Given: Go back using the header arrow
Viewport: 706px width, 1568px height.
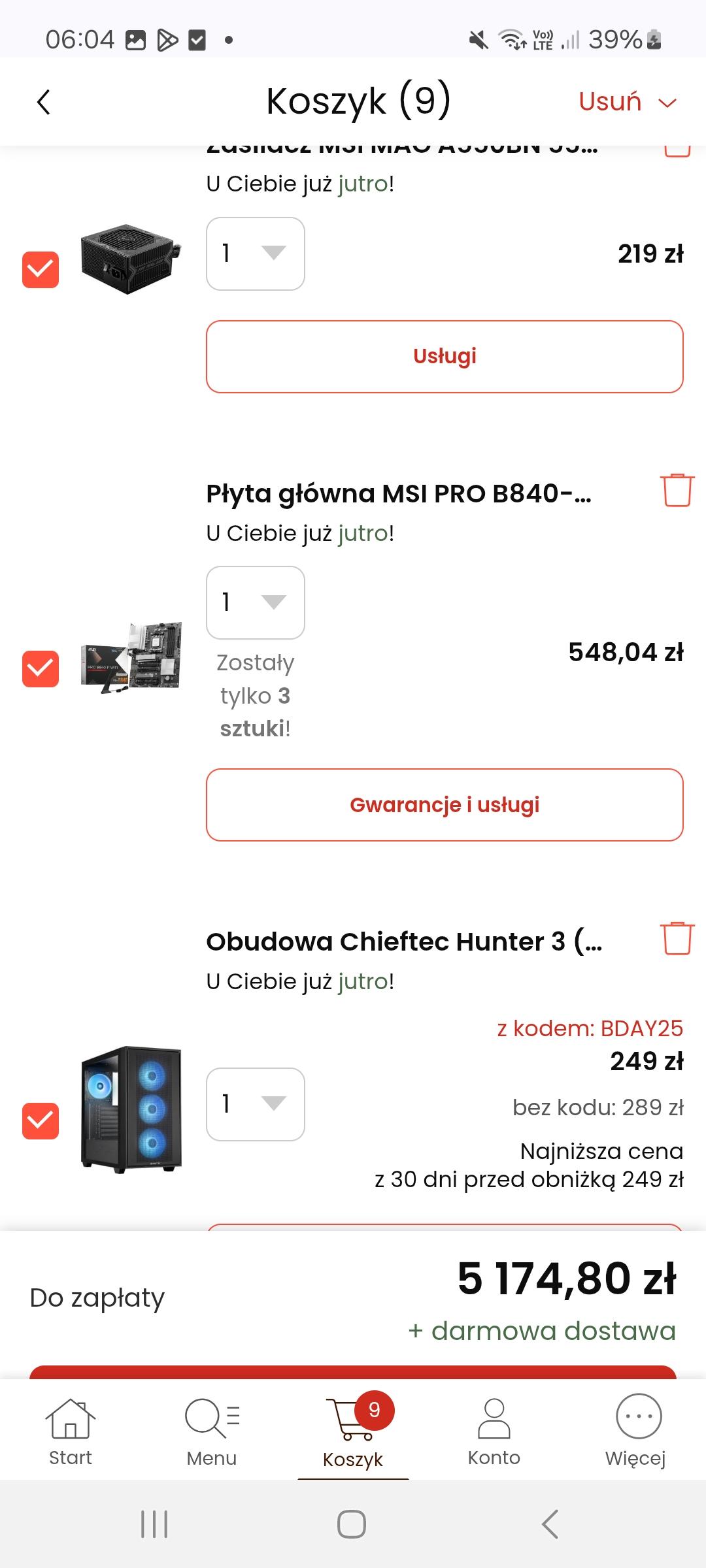Looking at the screenshot, I should [44, 102].
